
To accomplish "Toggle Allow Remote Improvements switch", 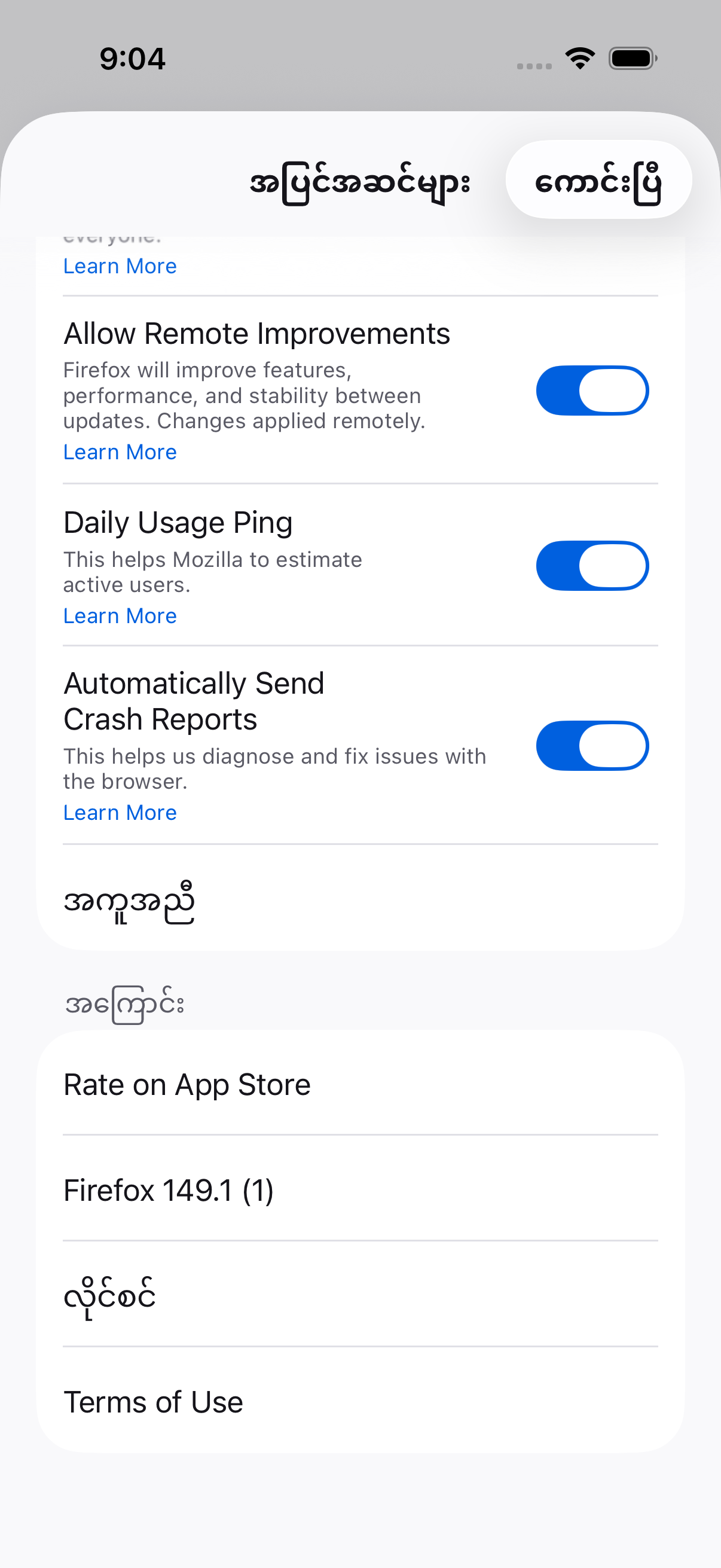I will pos(591,391).
